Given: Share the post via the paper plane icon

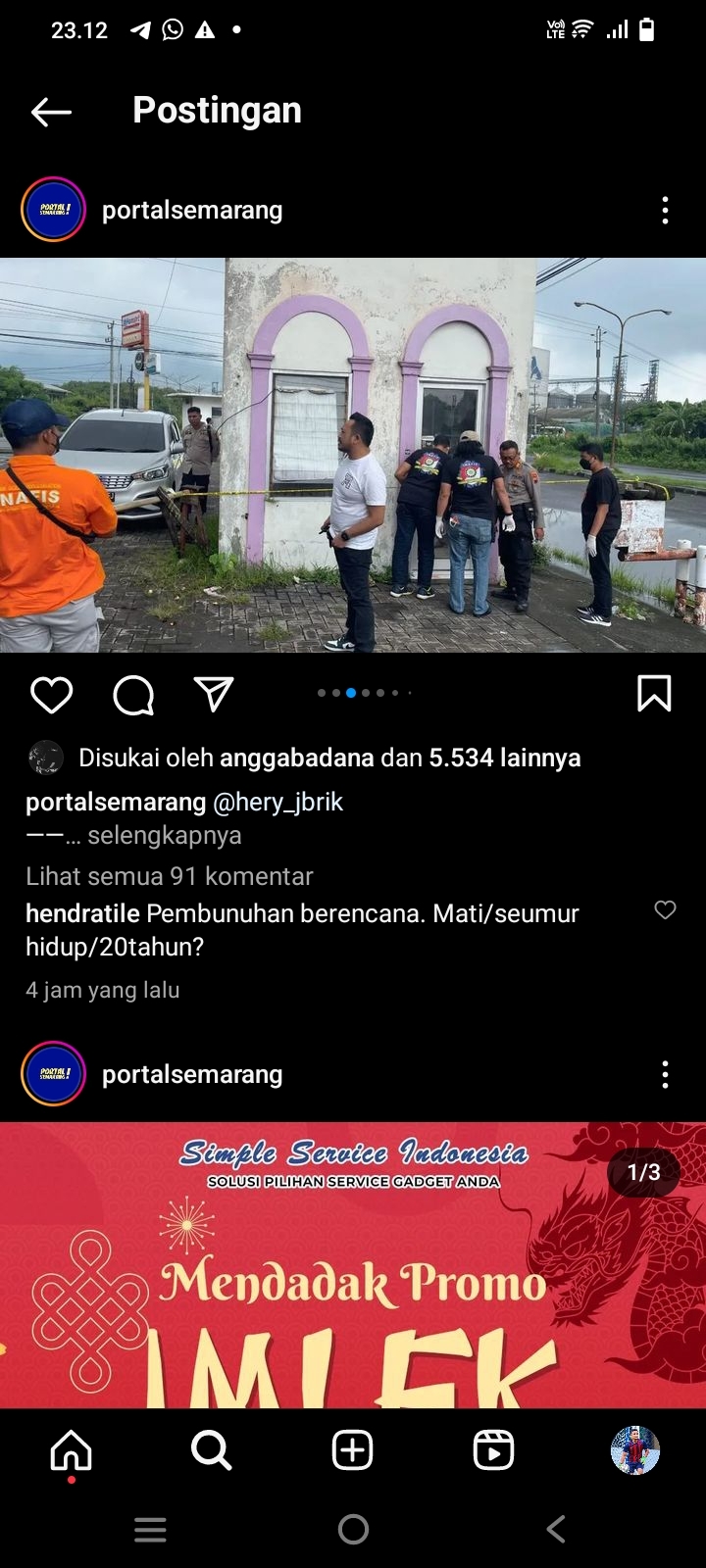Looking at the screenshot, I should (x=213, y=695).
